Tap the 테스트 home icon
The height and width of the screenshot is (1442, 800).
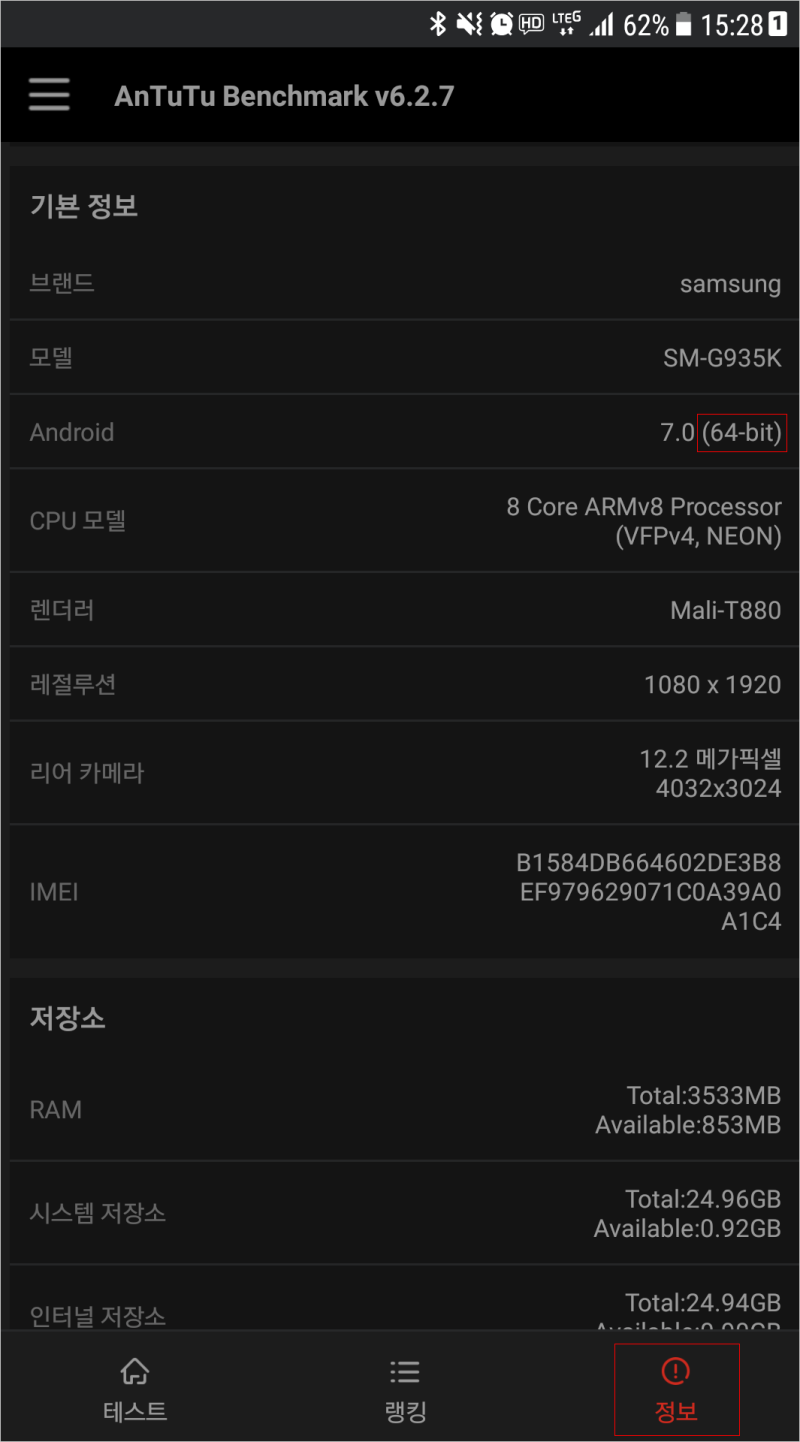134,1371
